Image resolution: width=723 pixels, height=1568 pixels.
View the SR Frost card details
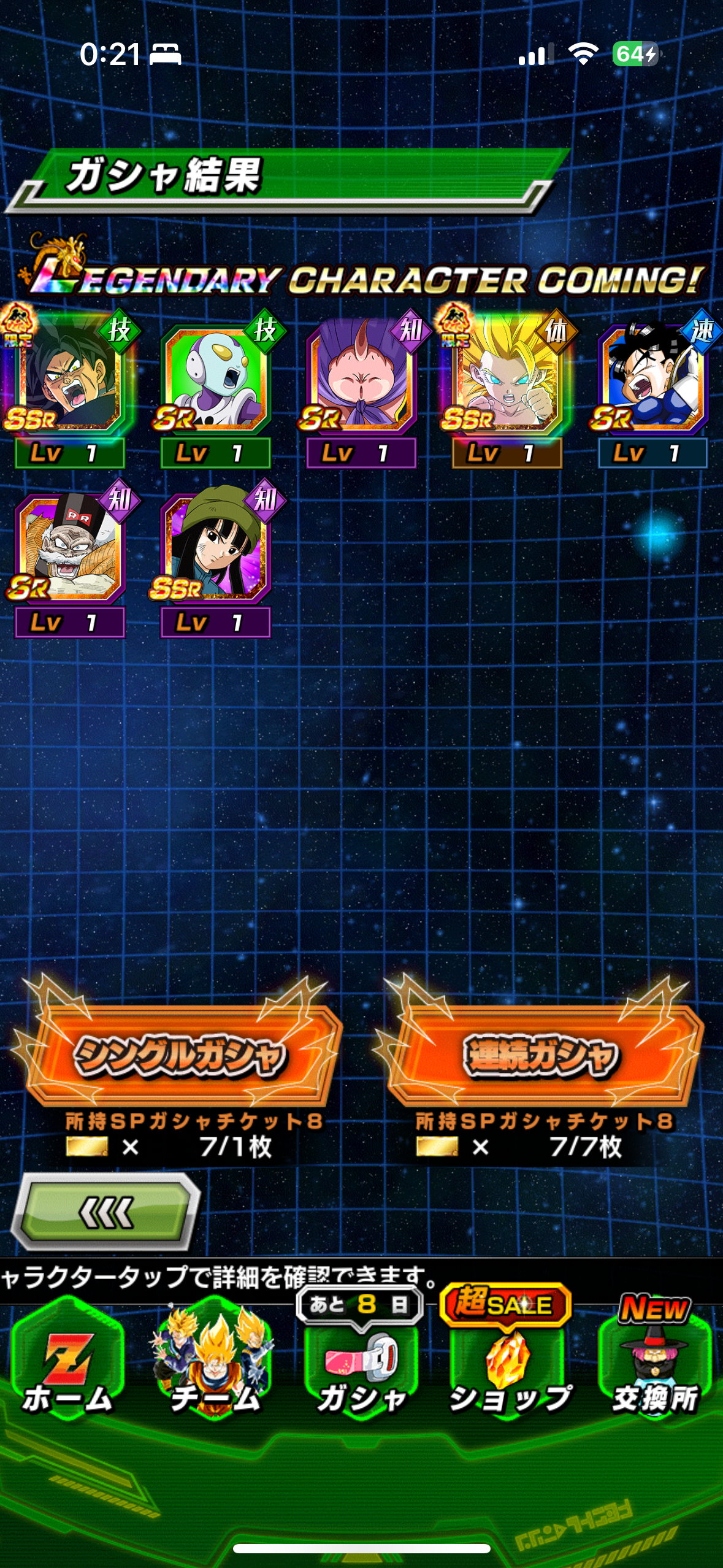pyautogui.click(x=215, y=388)
